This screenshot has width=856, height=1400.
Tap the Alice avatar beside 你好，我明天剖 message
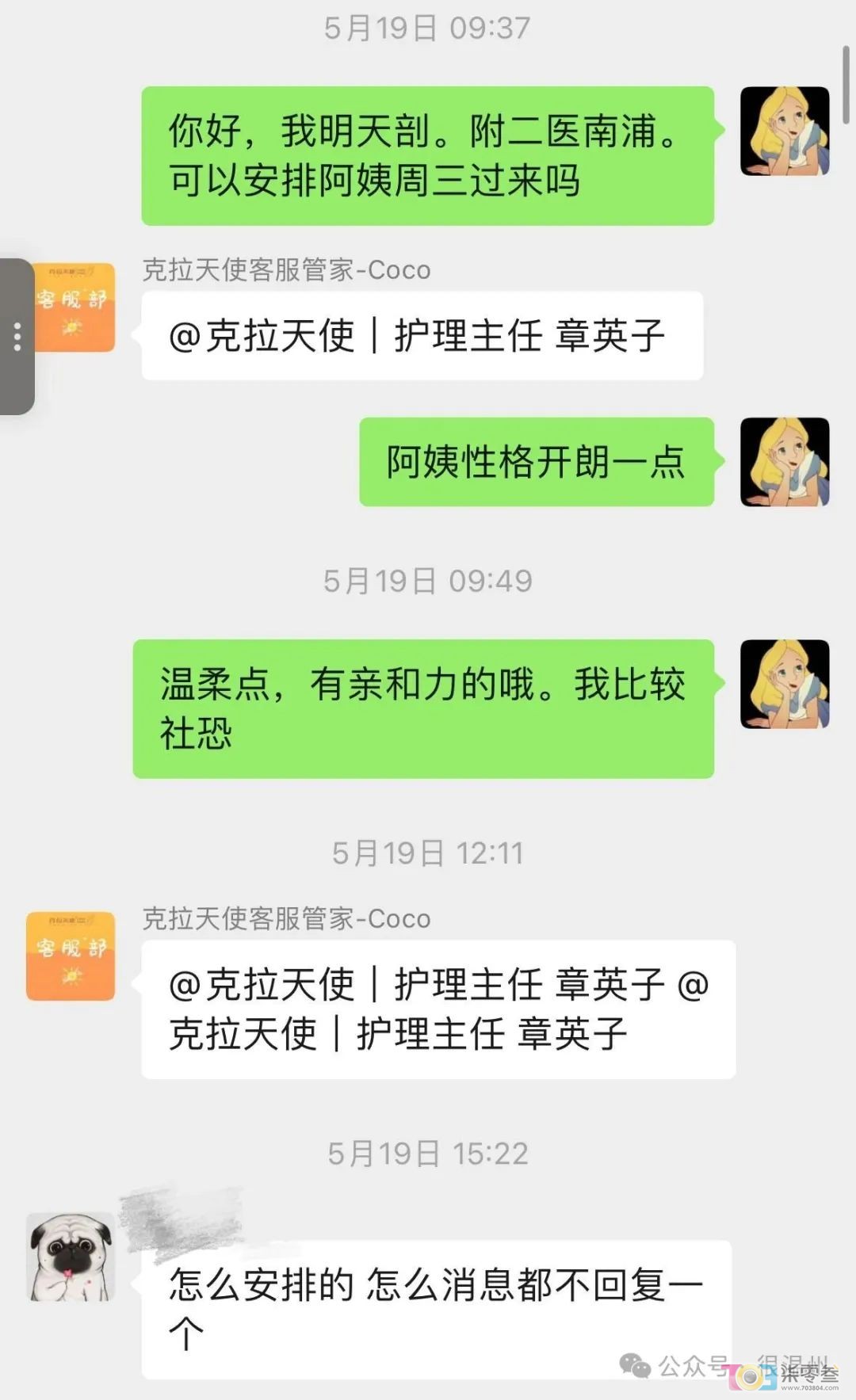click(x=785, y=131)
